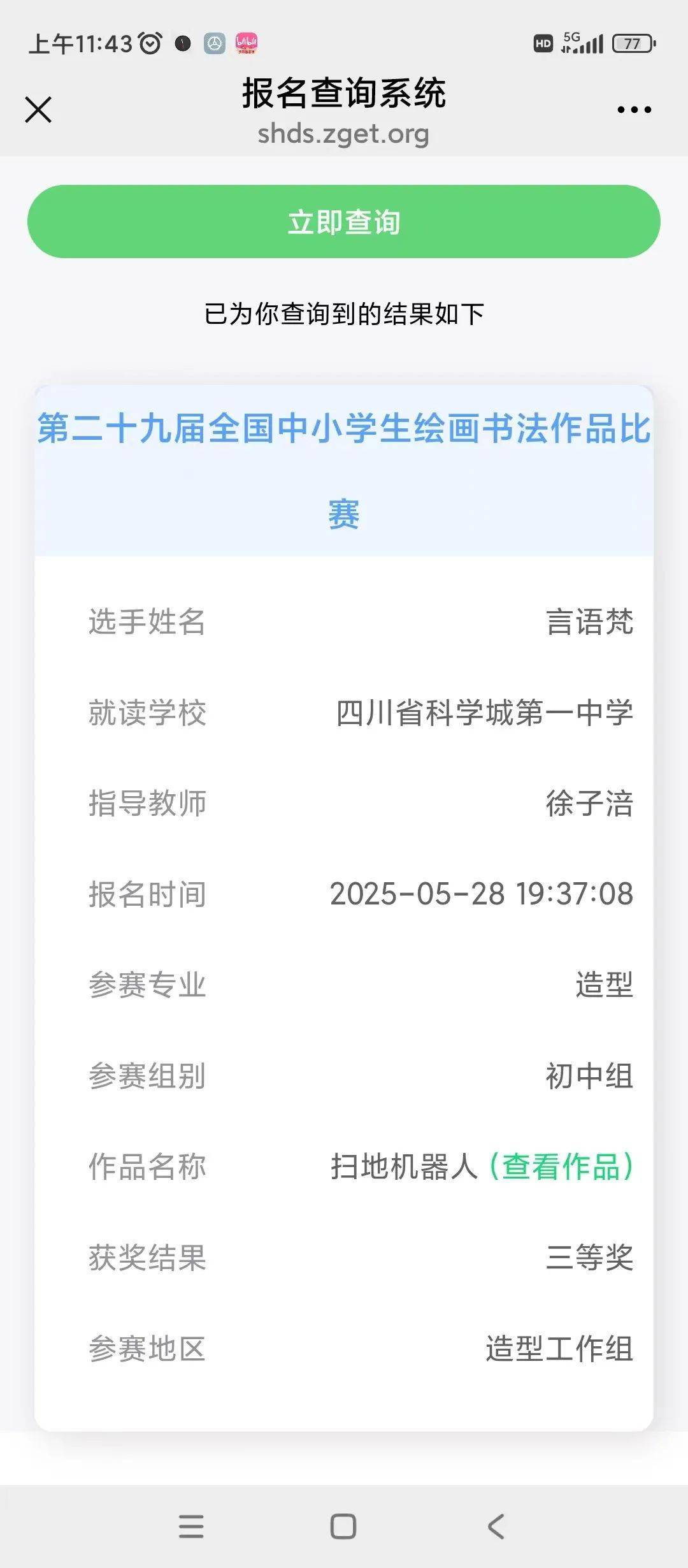Open the three-dot overflow menu

[634, 110]
